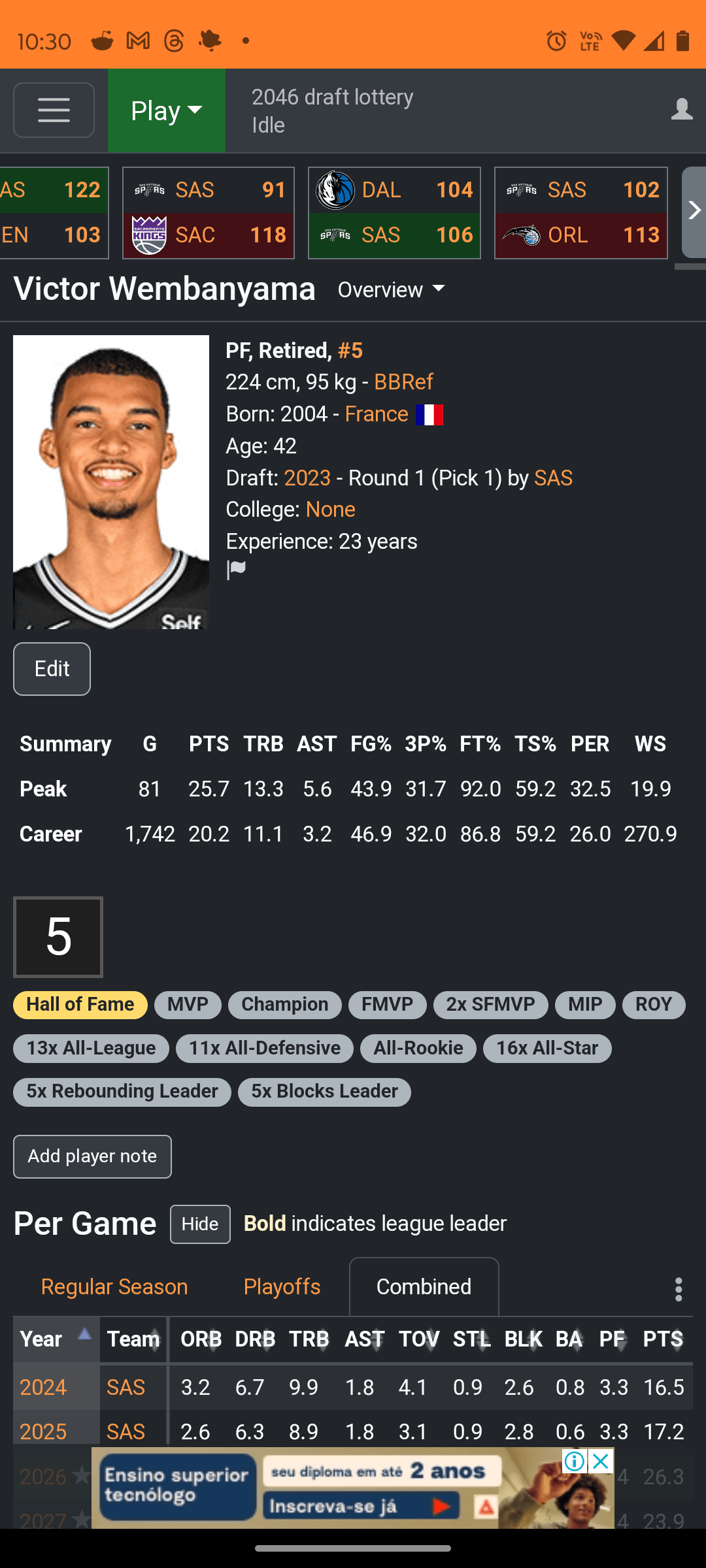Screen dimensions: 706x1568
Task: Open the 2023 draft link
Action: coord(307,478)
